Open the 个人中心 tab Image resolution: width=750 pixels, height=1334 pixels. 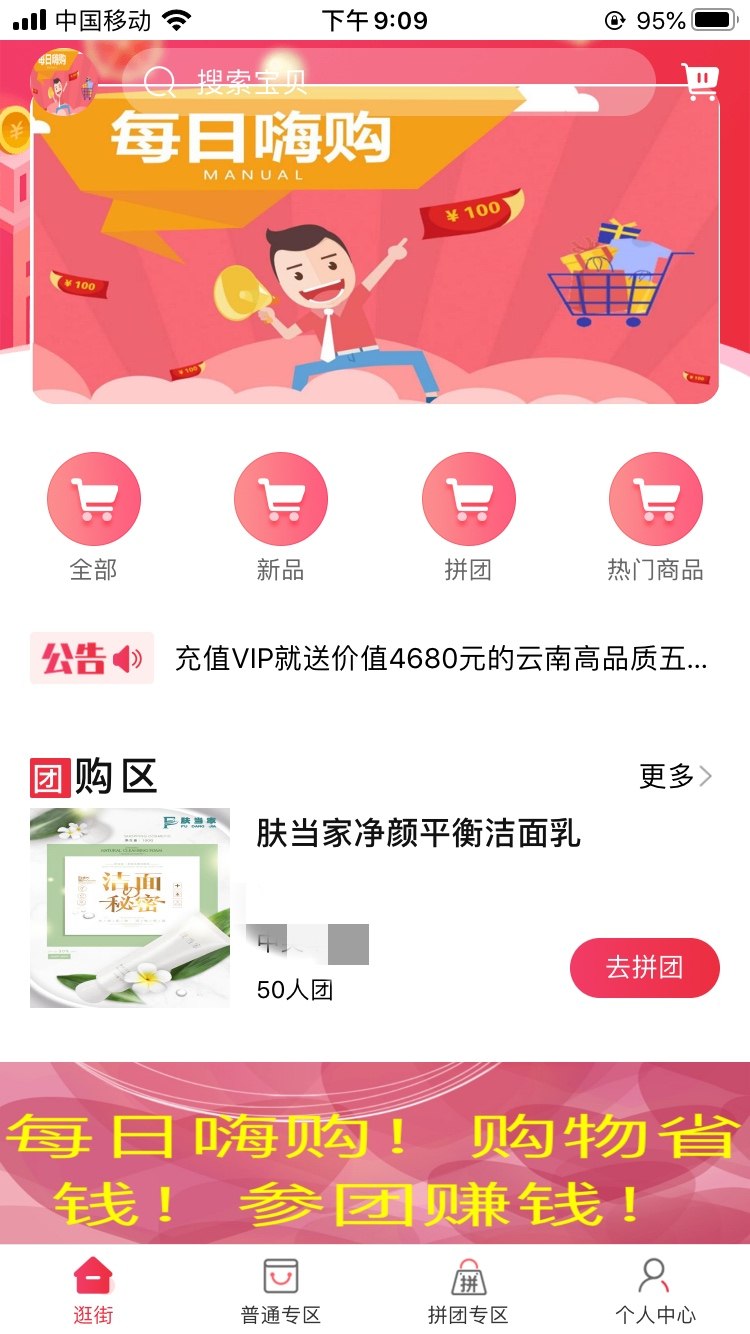pyautogui.click(x=655, y=1290)
